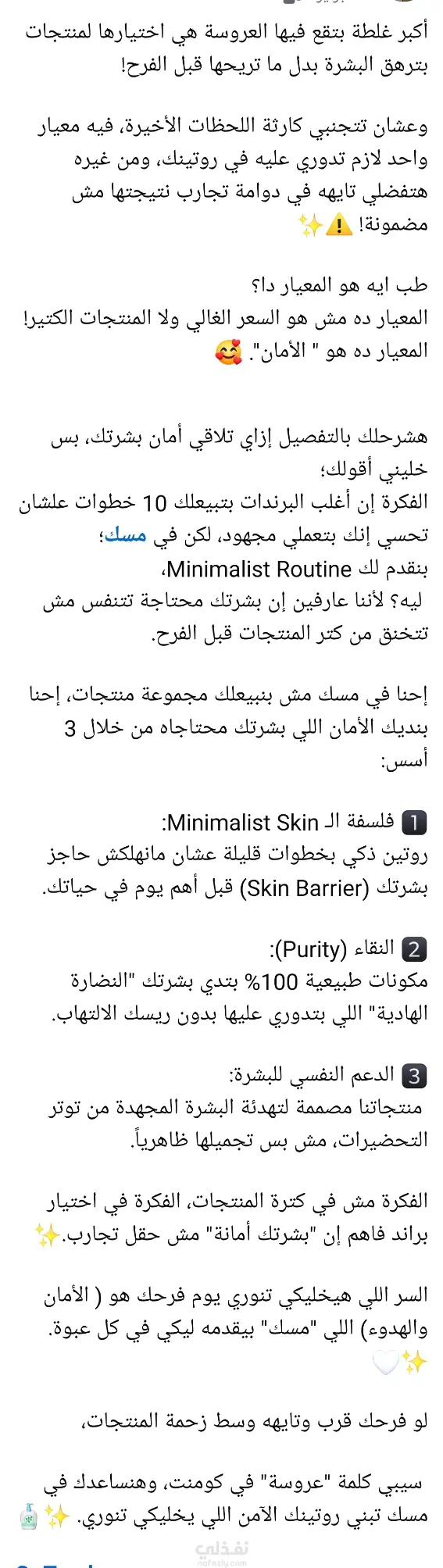Open the blue مسك page link
Viewport: 443px width, 1568px height.
(127, 536)
